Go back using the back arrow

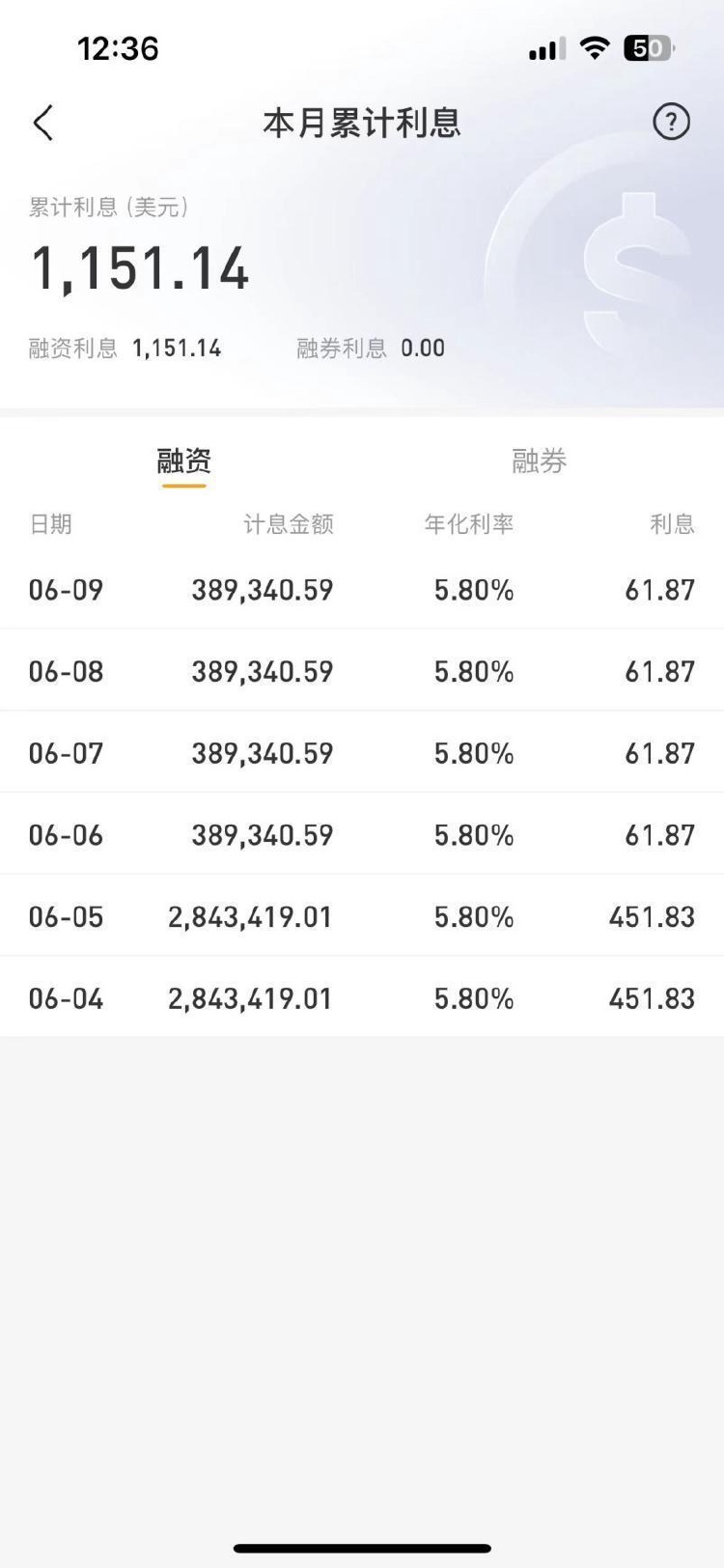(42, 123)
